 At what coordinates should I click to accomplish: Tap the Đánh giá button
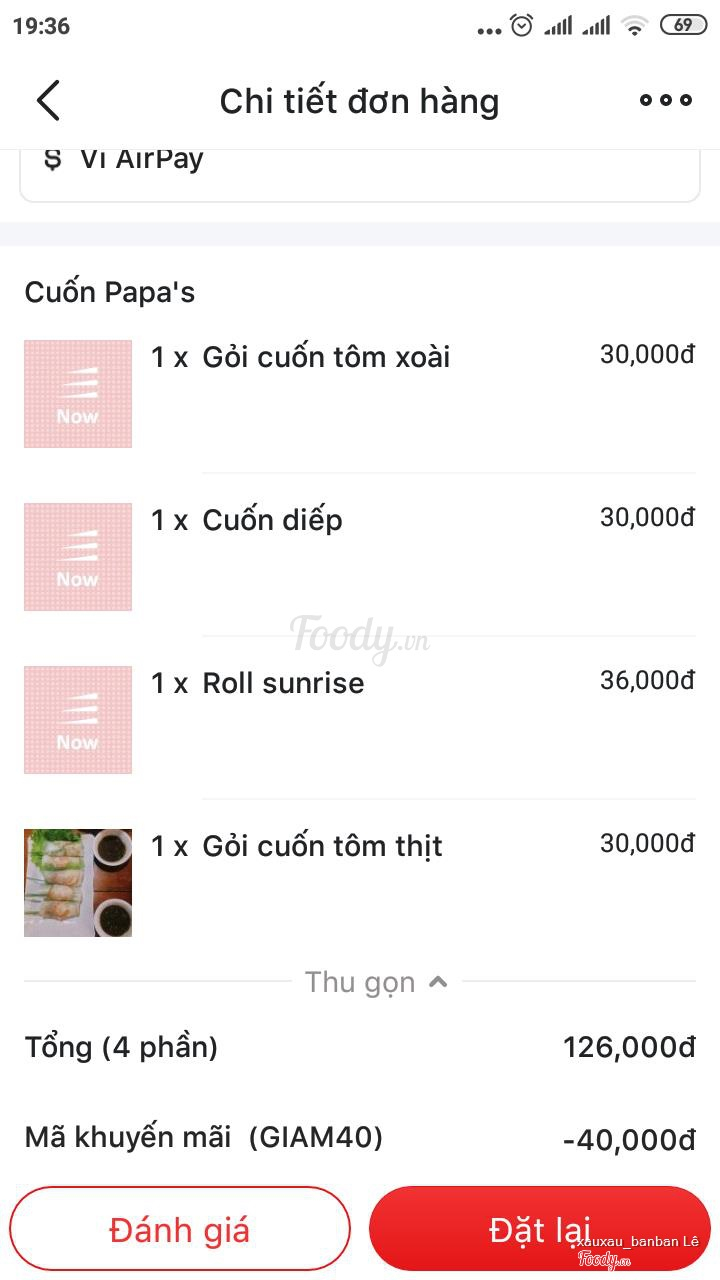(180, 1229)
